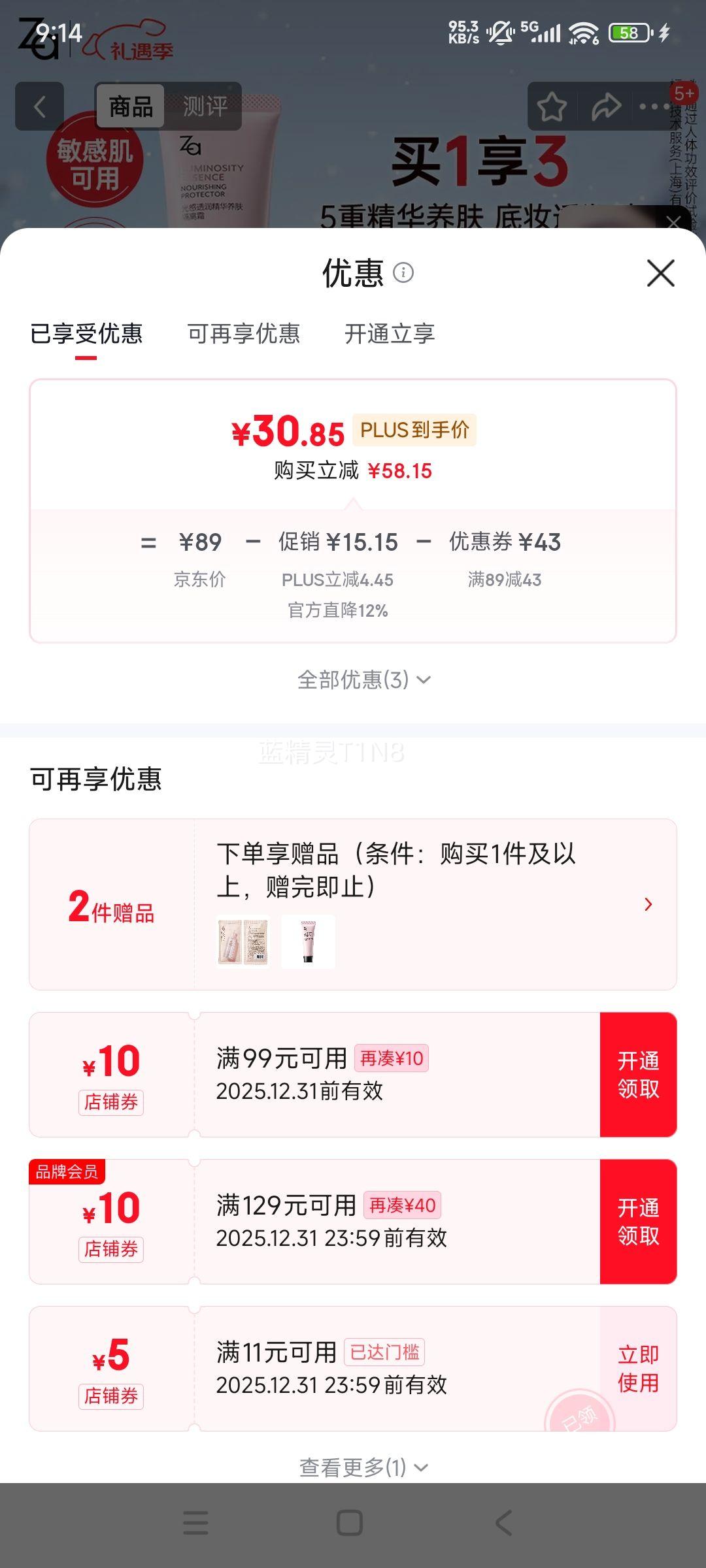706x1568 pixels.
Task: Switch to the 开通立享 tab
Action: [x=389, y=334]
